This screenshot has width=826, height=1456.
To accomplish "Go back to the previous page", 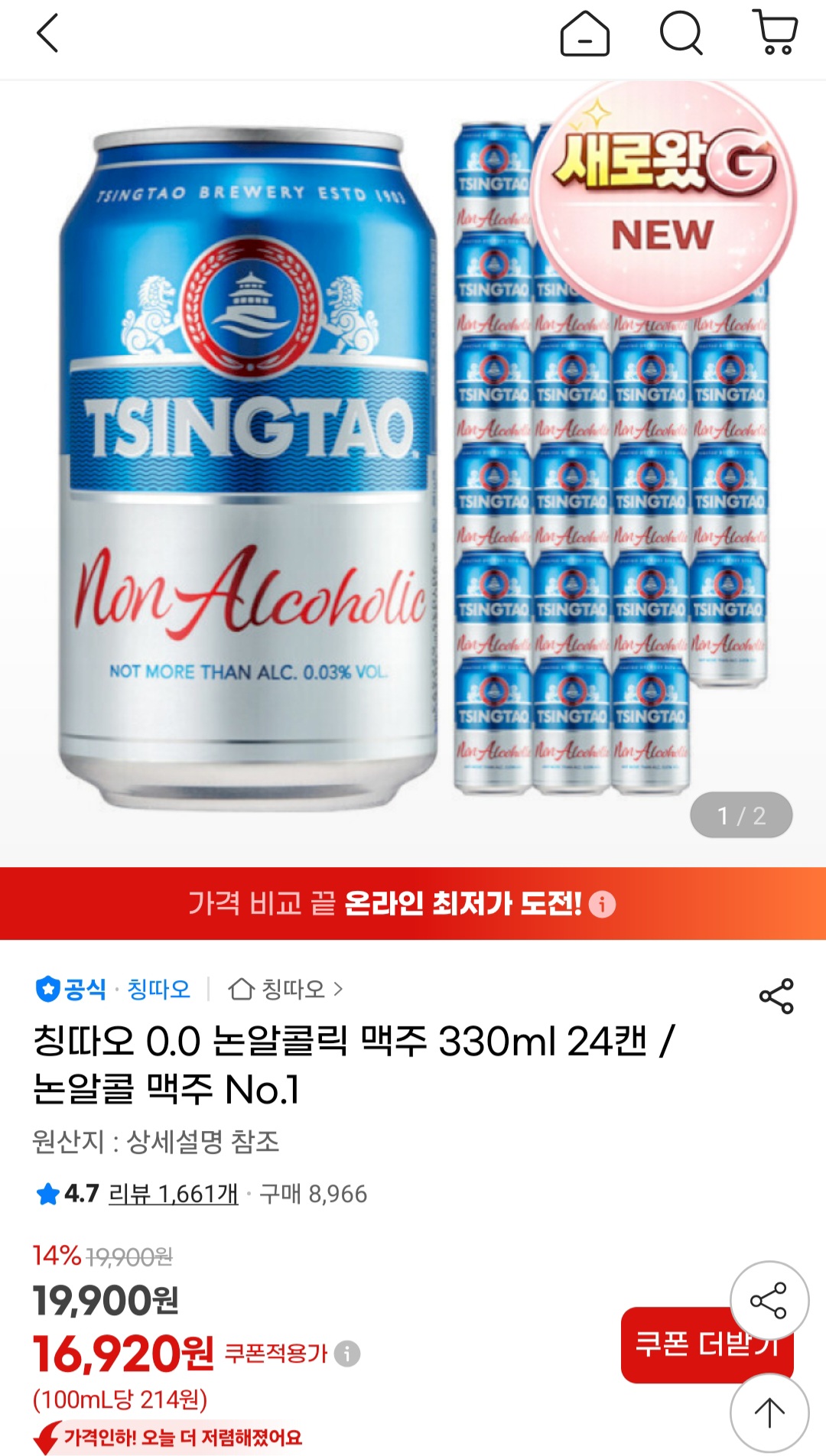I will click(47, 34).
